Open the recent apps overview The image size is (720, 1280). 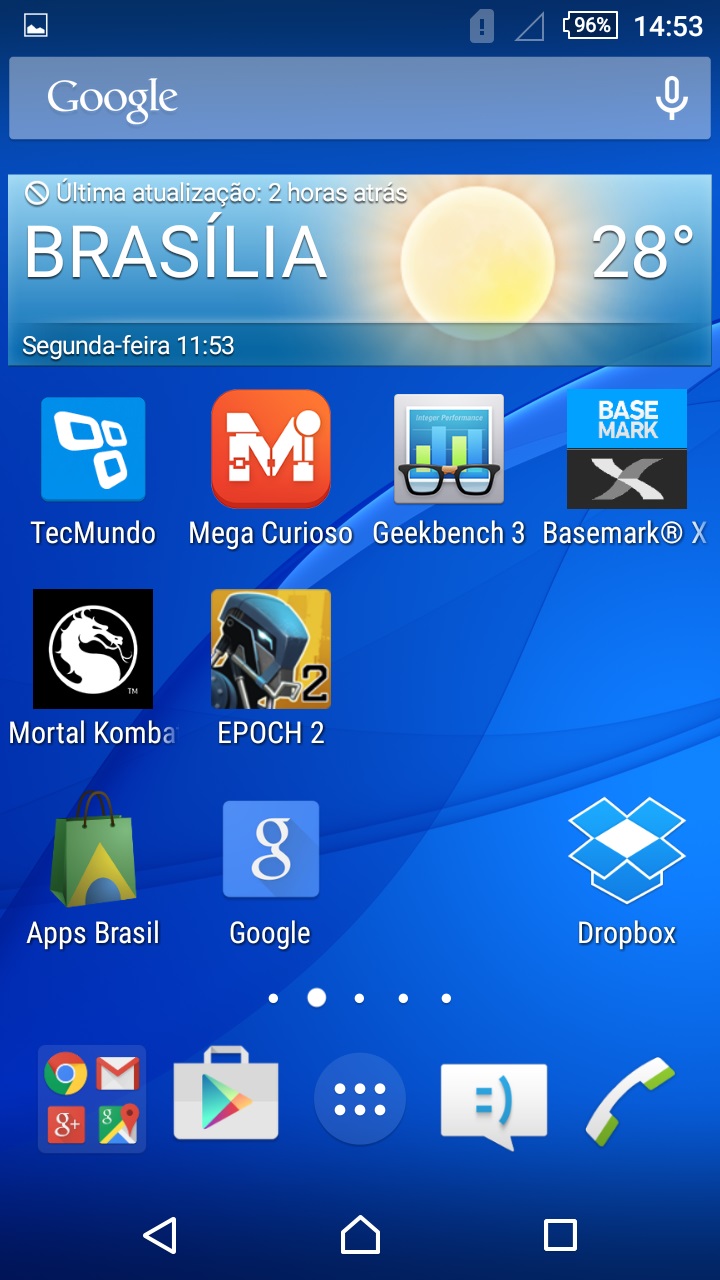(560, 1235)
